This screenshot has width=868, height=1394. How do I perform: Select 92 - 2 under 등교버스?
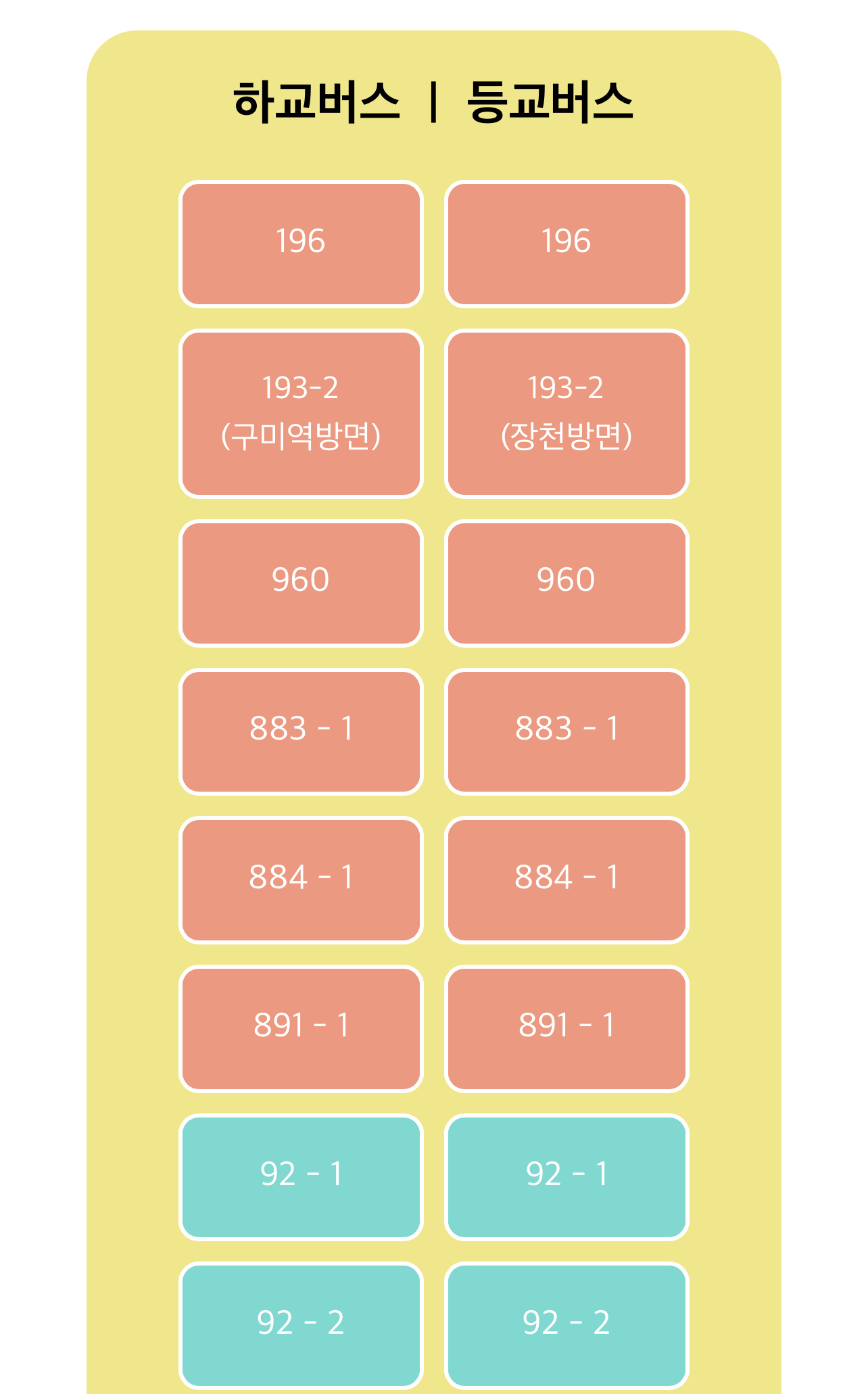tap(566, 1325)
